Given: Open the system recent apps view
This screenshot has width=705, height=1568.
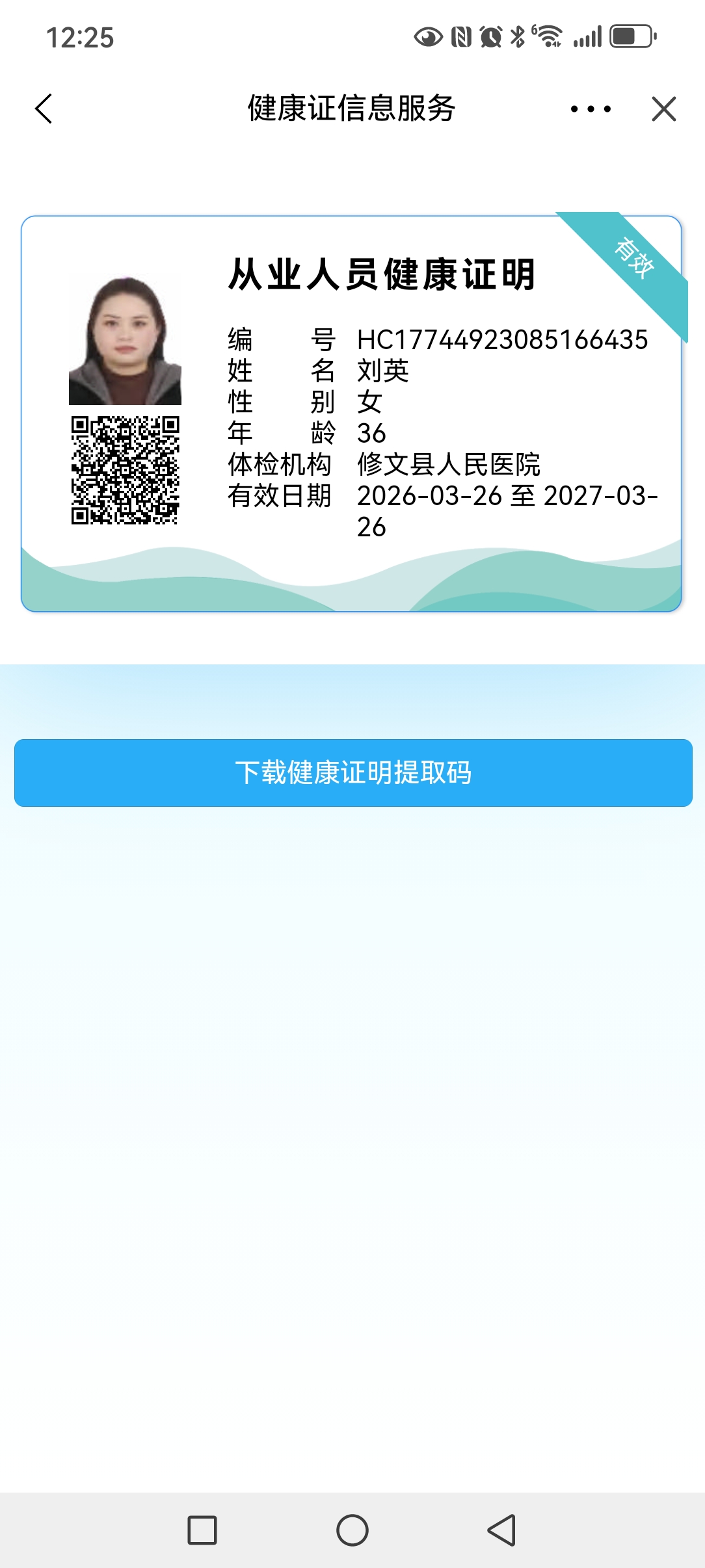Looking at the screenshot, I should pos(202,1530).
